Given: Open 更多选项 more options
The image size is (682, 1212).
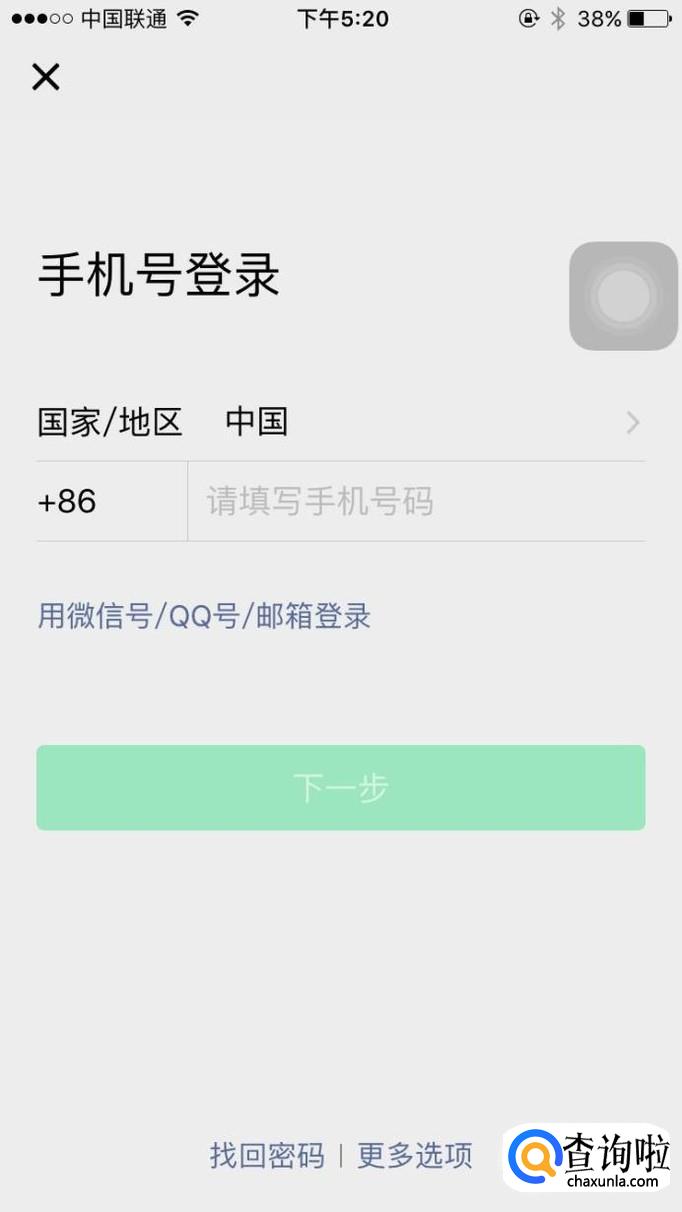Looking at the screenshot, I should (415, 1156).
